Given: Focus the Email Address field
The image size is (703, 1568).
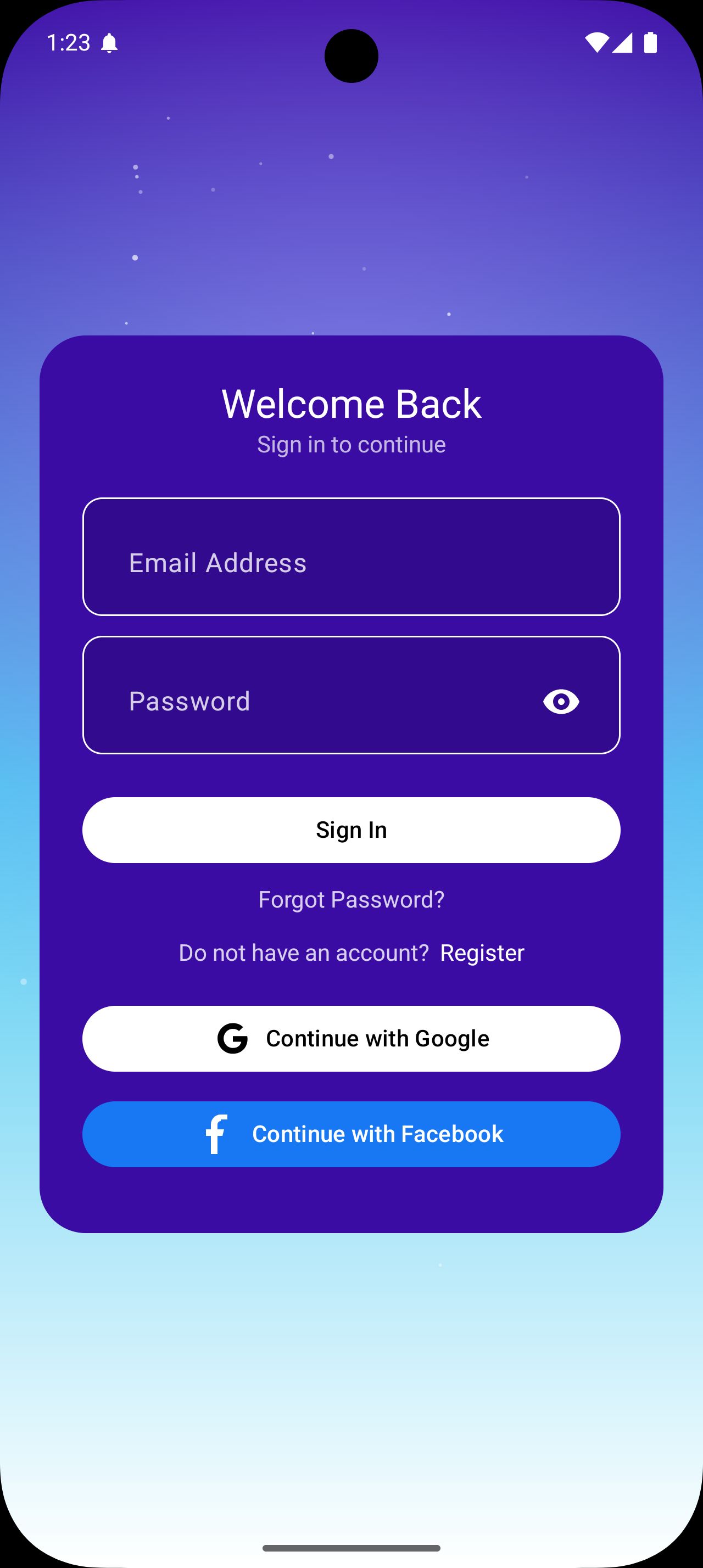Looking at the screenshot, I should click(351, 557).
